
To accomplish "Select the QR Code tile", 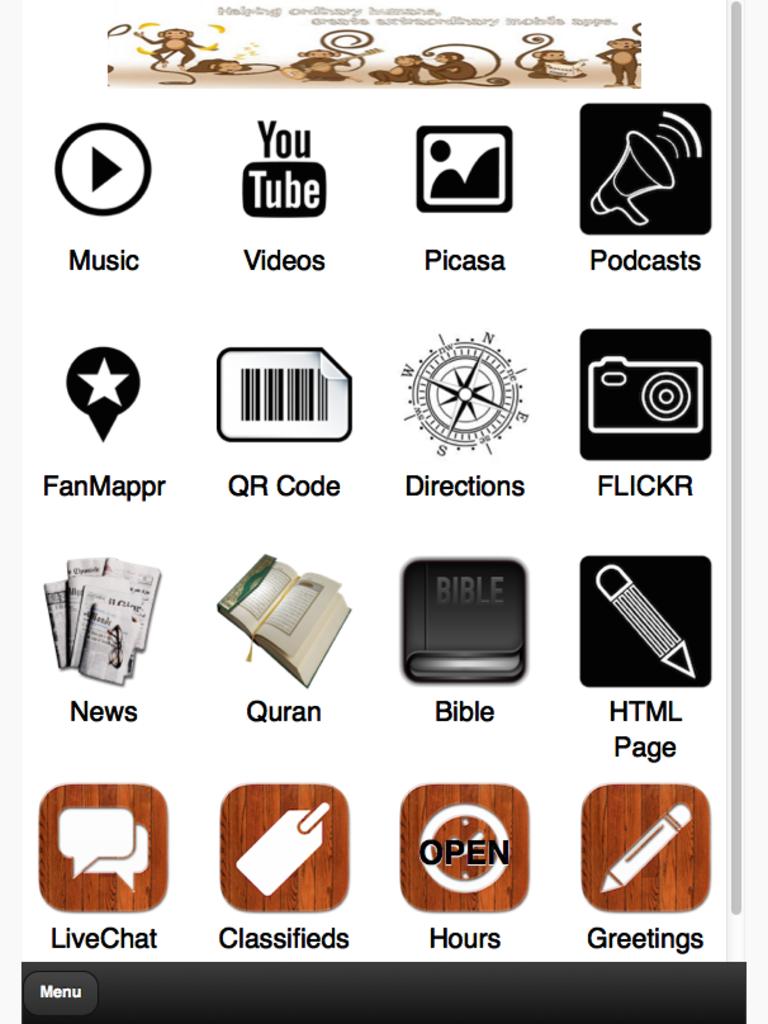I will pyautogui.click(x=284, y=395).
